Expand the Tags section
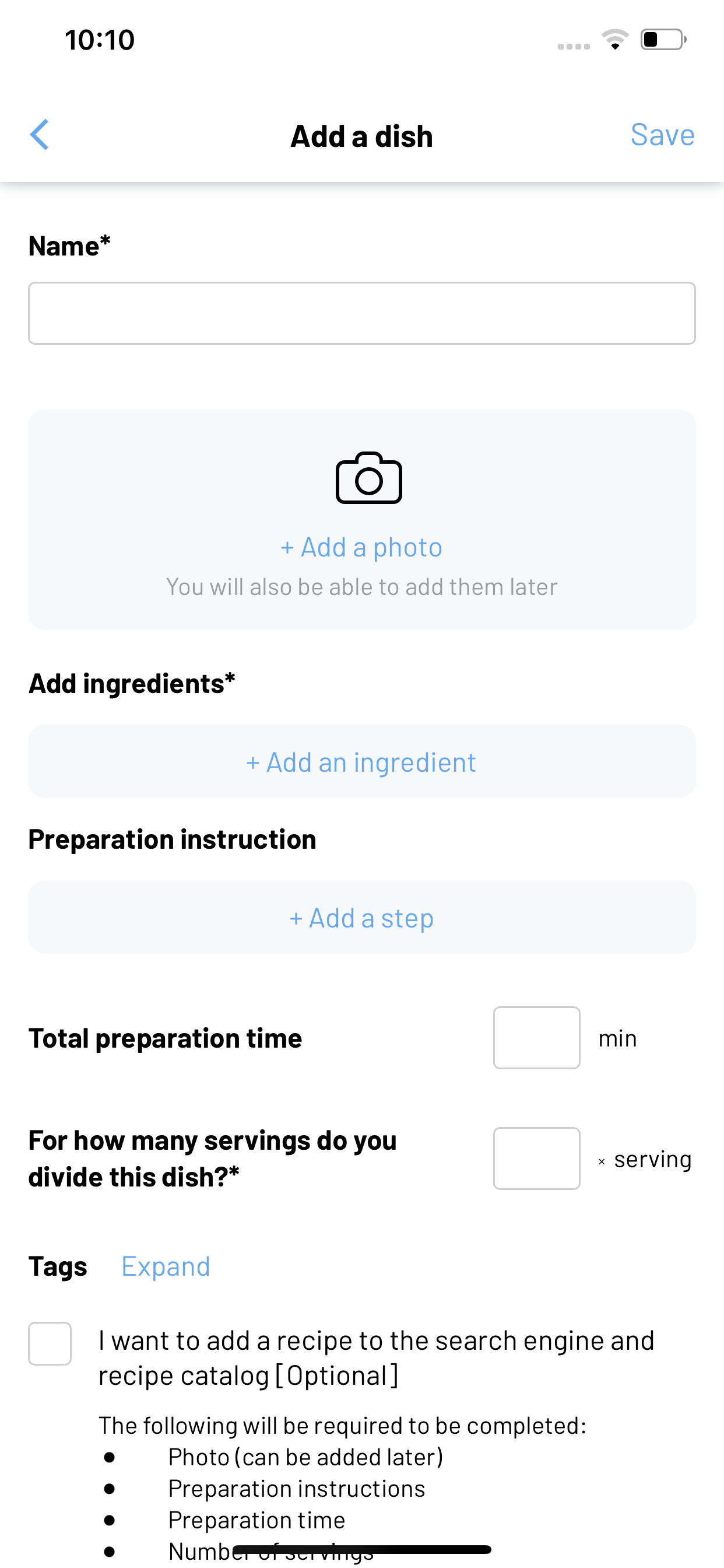 (166, 1266)
